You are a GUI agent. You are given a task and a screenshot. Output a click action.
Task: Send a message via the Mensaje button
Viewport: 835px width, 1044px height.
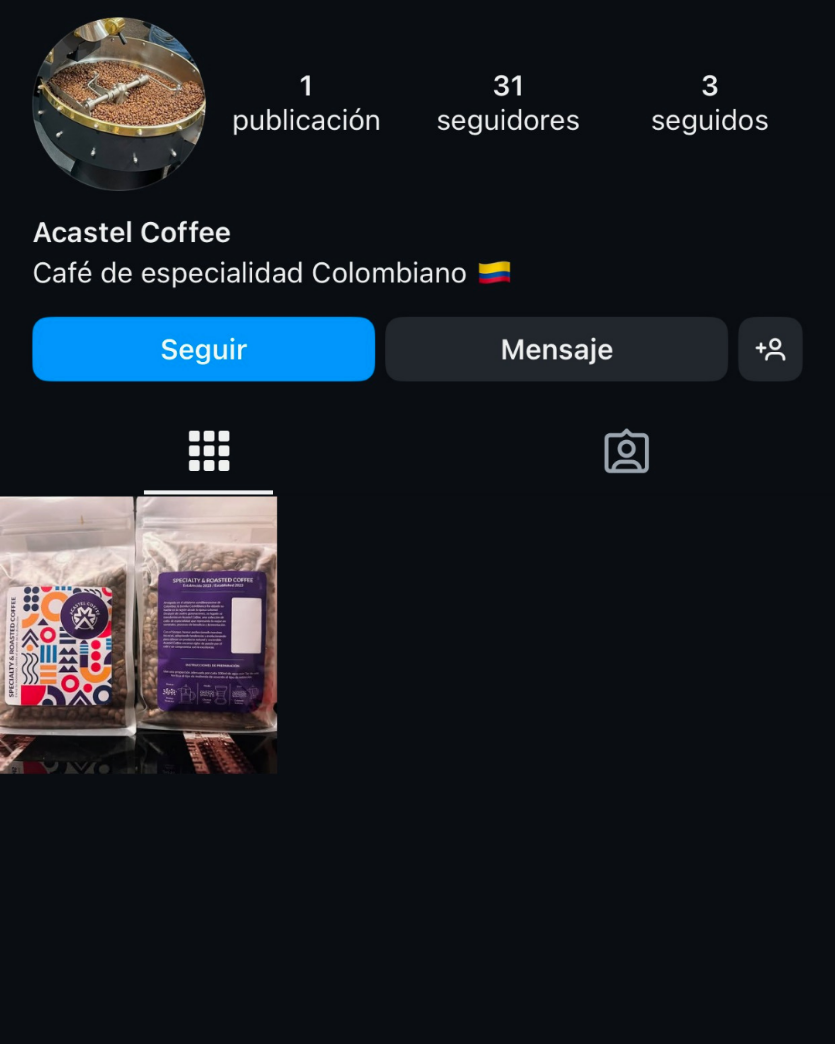pos(556,349)
